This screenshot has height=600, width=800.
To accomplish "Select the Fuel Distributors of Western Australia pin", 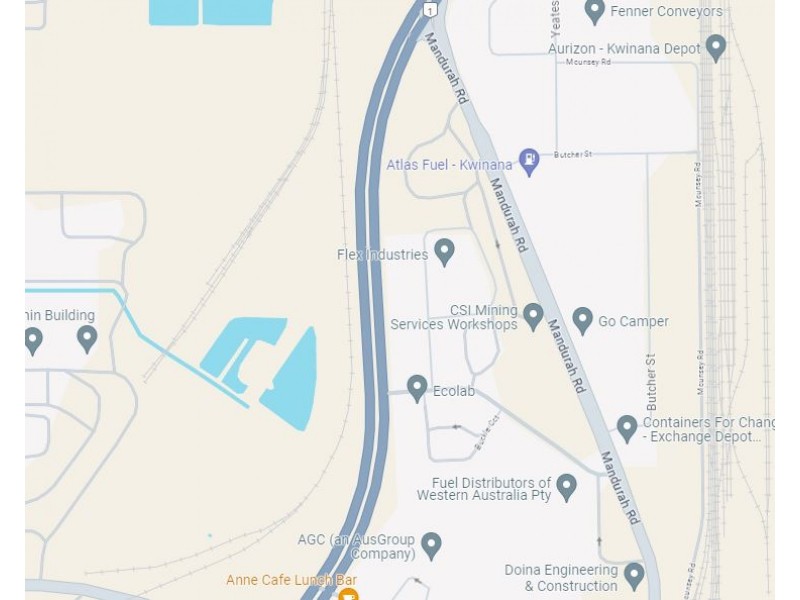I will (567, 486).
